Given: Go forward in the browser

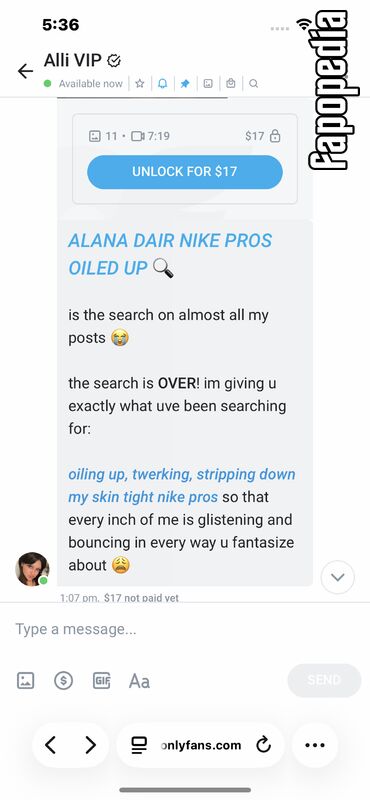Looking at the screenshot, I should click(x=90, y=745).
